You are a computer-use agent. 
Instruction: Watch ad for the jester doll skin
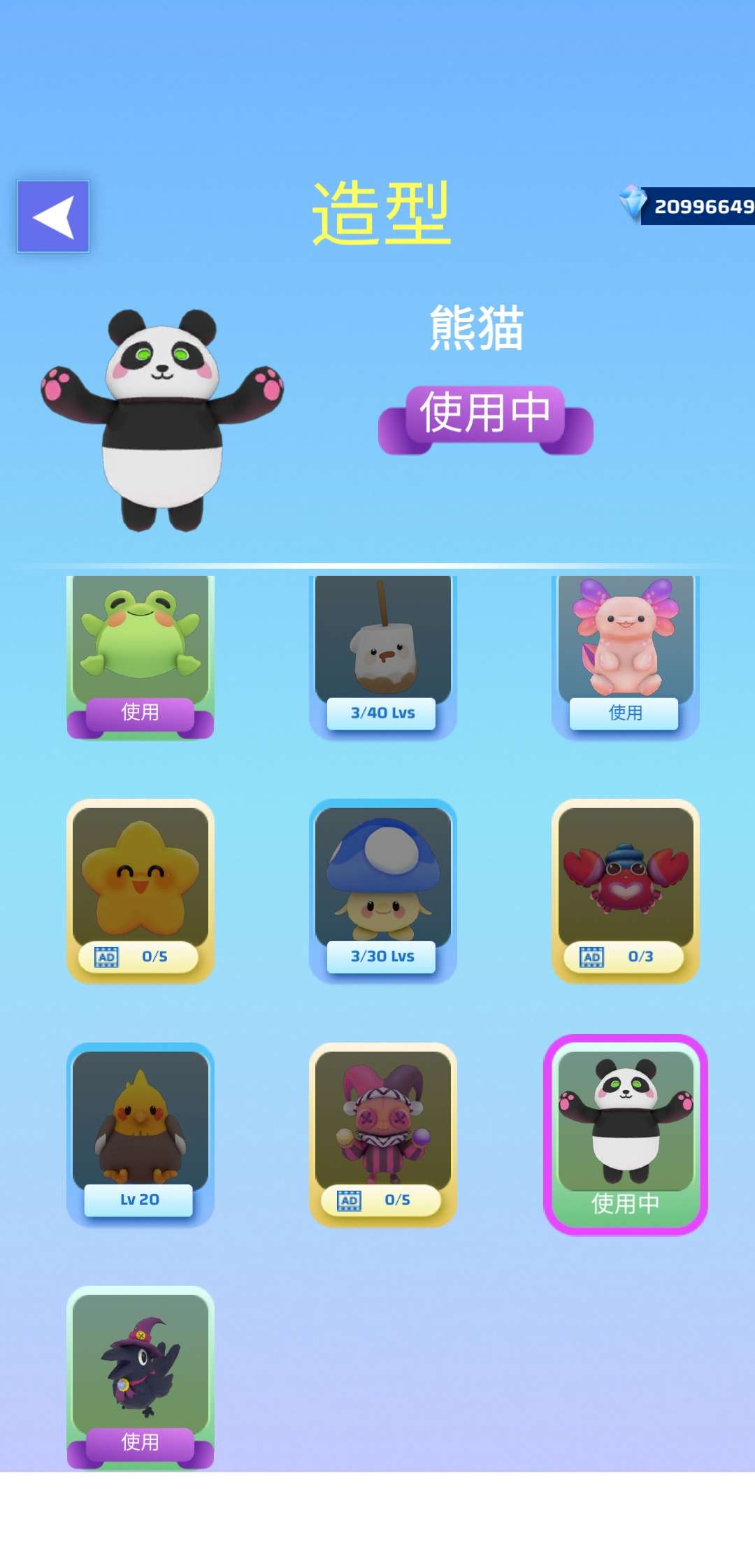[382, 1200]
